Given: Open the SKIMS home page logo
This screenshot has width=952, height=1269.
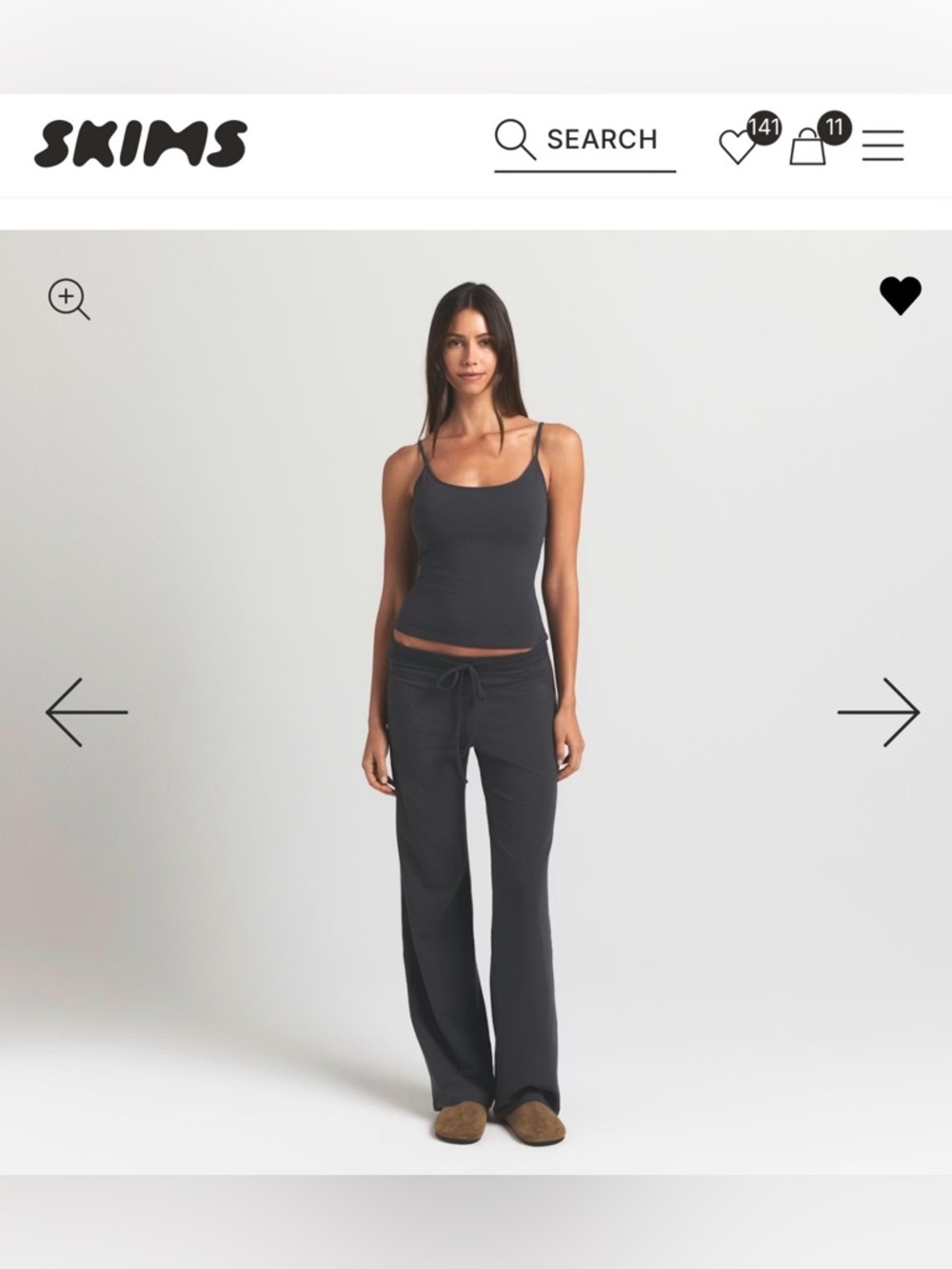Looking at the screenshot, I should tap(141, 144).
